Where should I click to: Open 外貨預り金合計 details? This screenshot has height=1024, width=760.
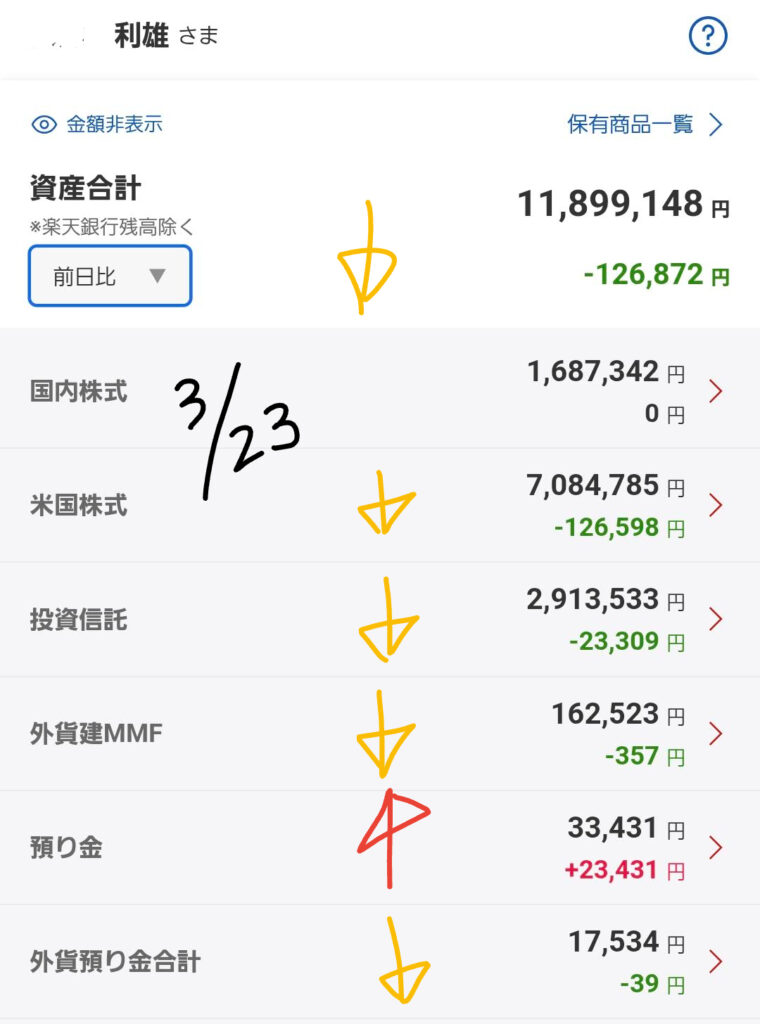[x=379, y=962]
